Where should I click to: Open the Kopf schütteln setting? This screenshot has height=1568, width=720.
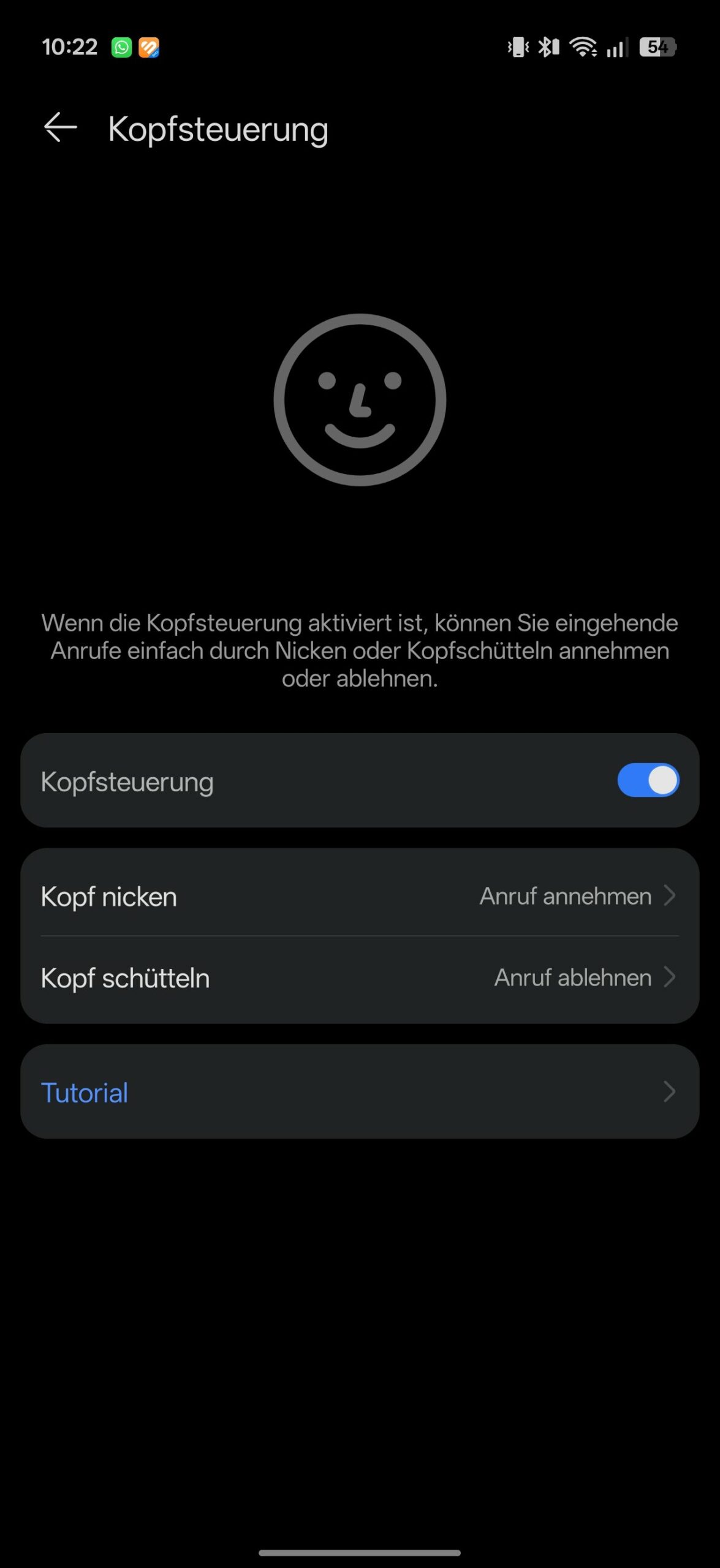(360, 978)
